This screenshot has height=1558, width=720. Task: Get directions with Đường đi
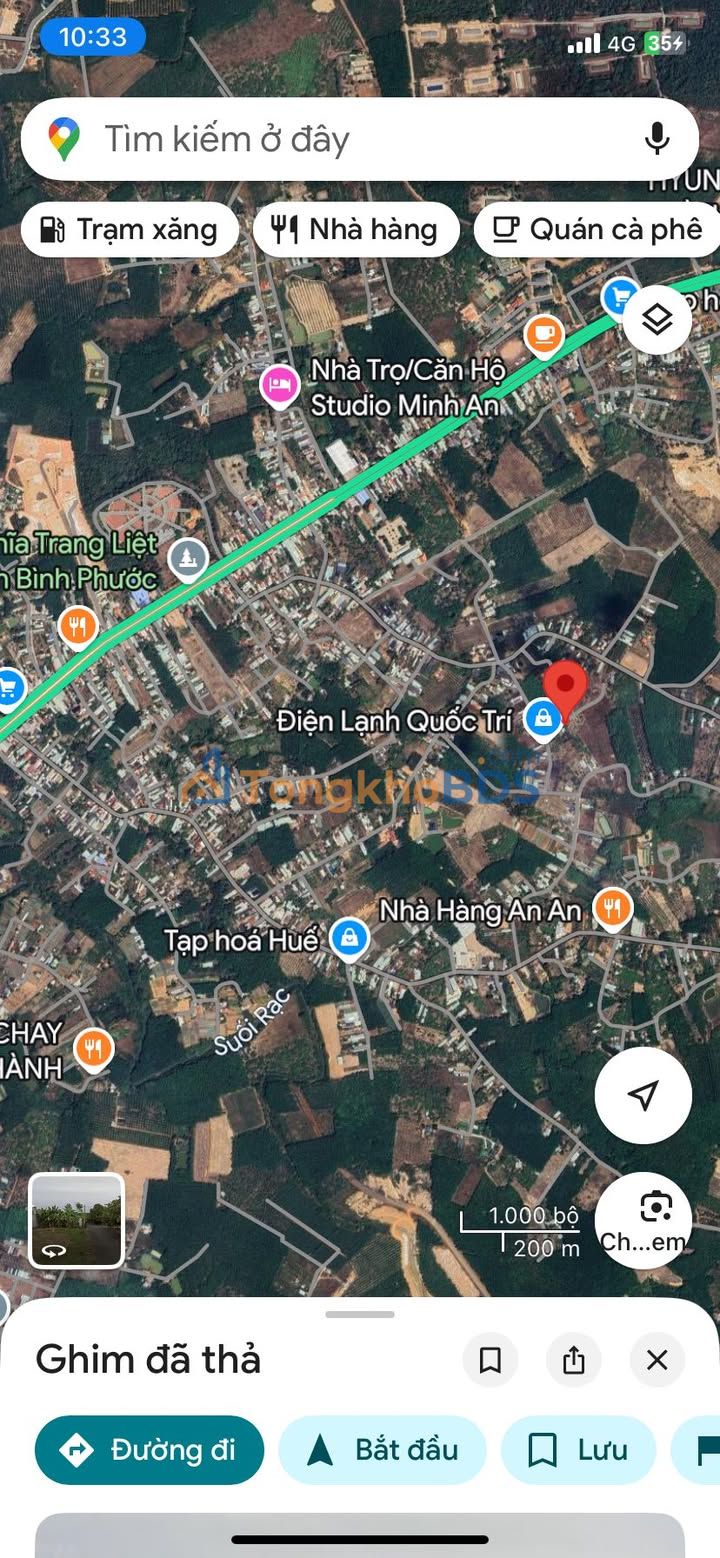(x=150, y=1450)
